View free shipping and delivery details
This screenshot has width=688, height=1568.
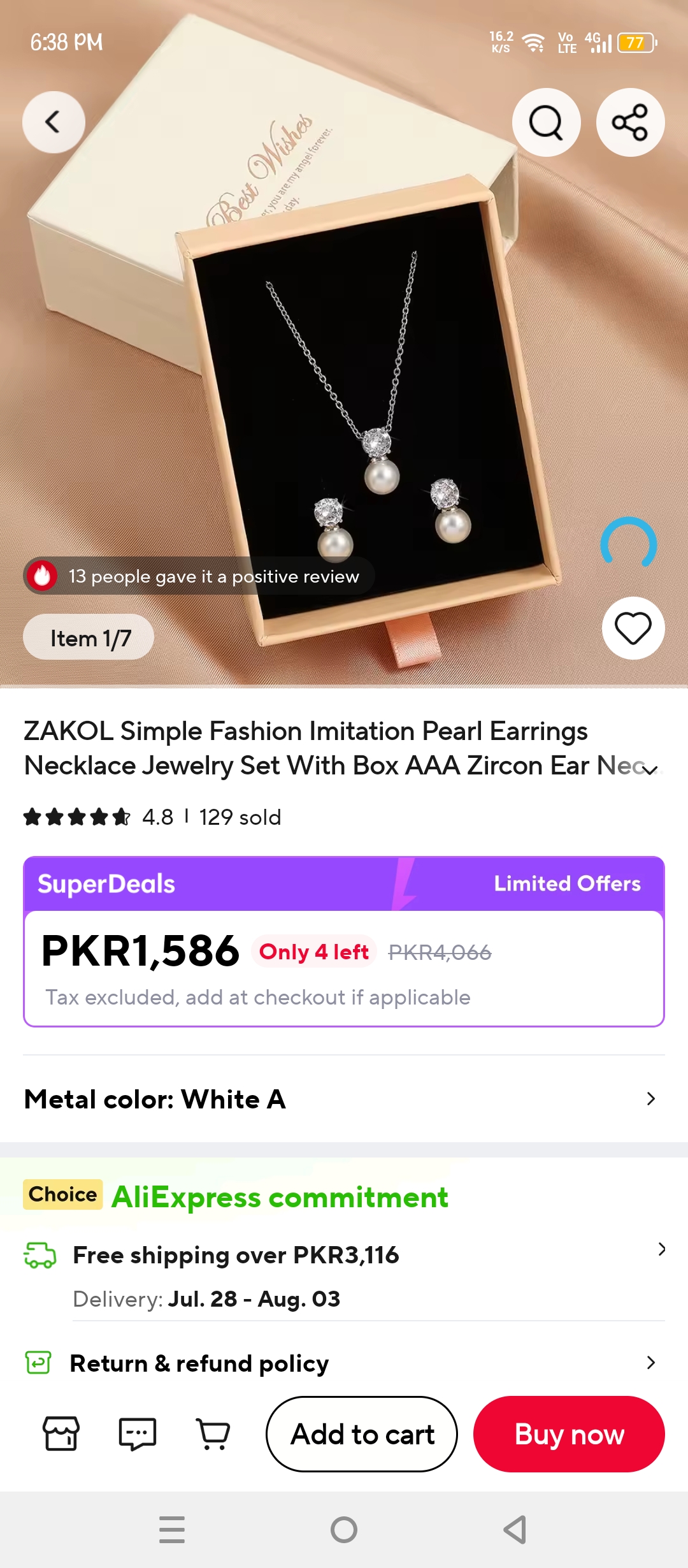pyautogui.click(x=344, y=1276)
